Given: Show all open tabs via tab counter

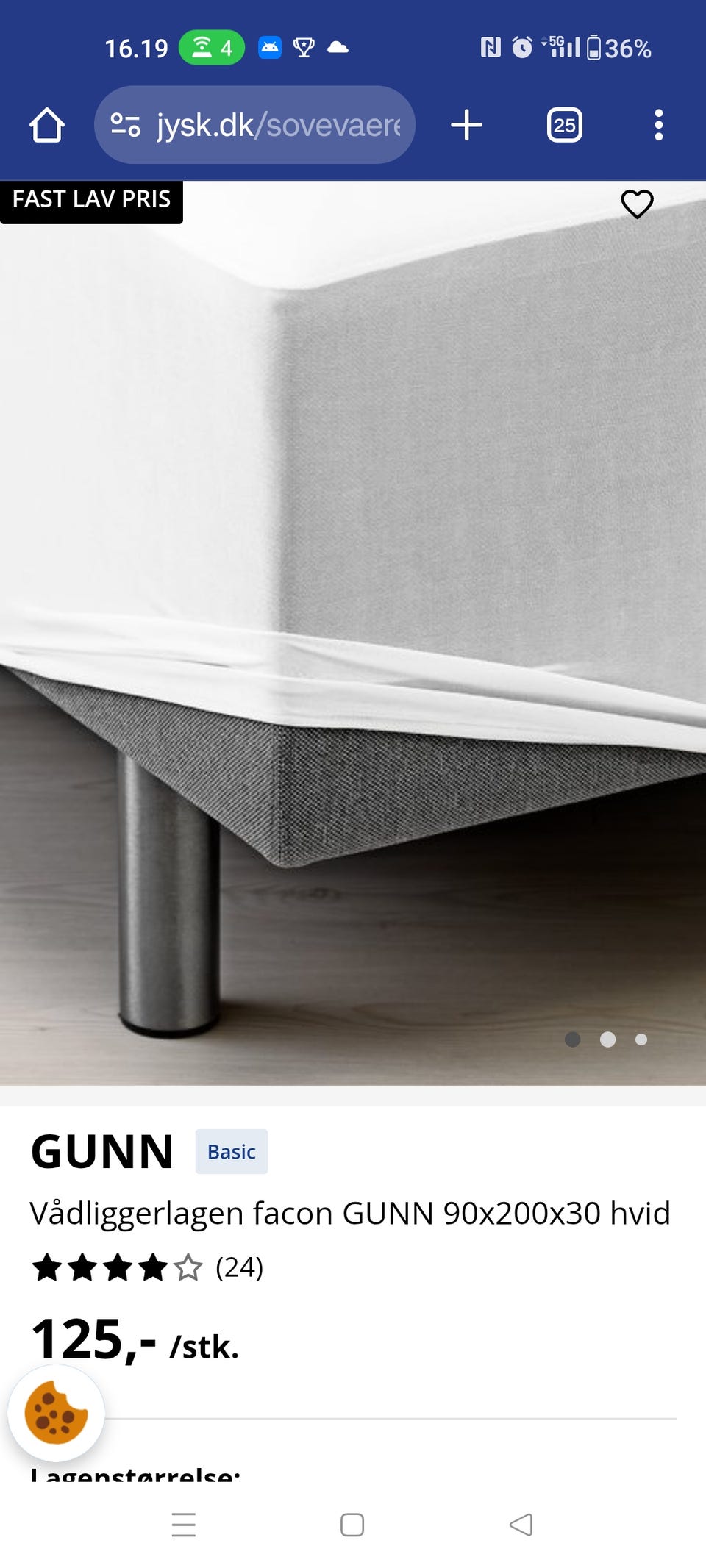Looking at the screenshot, I should click(x=563, y=124).
